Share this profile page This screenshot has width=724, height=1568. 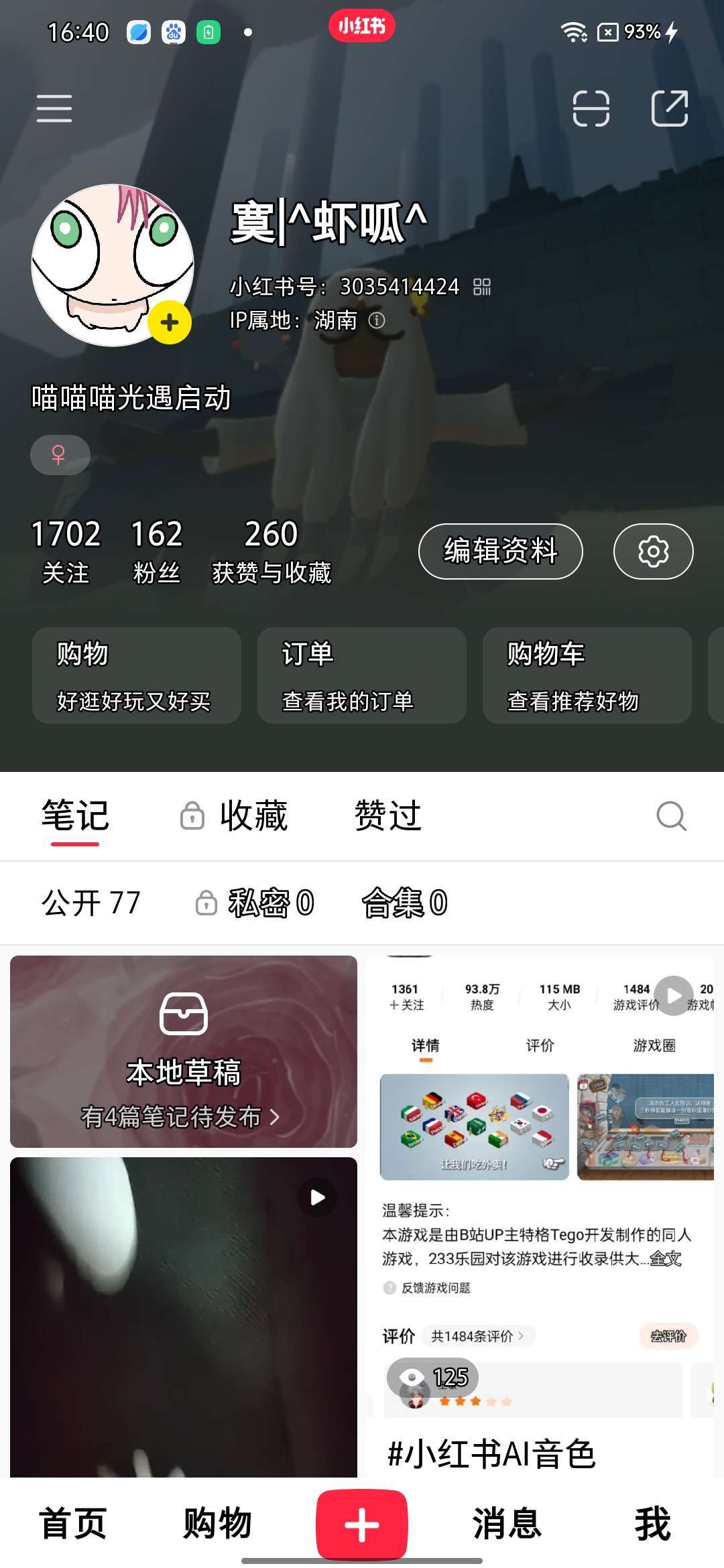[670, 109]
